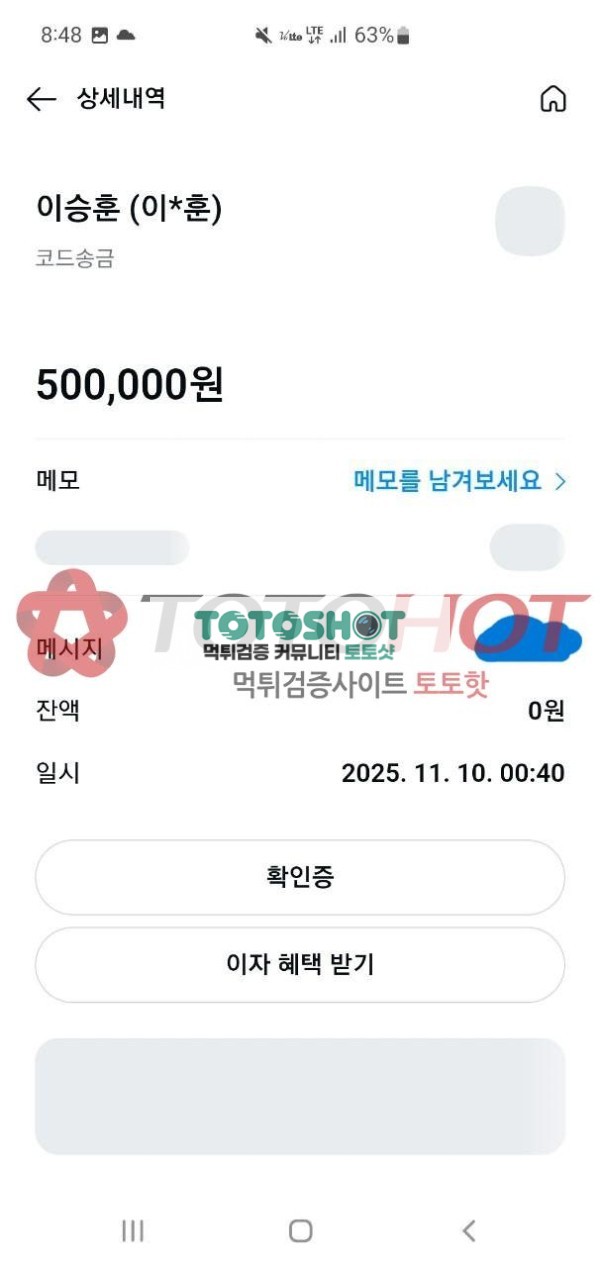600x1267 pixels.
Task: Add a memo via 메모를 남겨보세요
Action: click(x=460, y=480)
